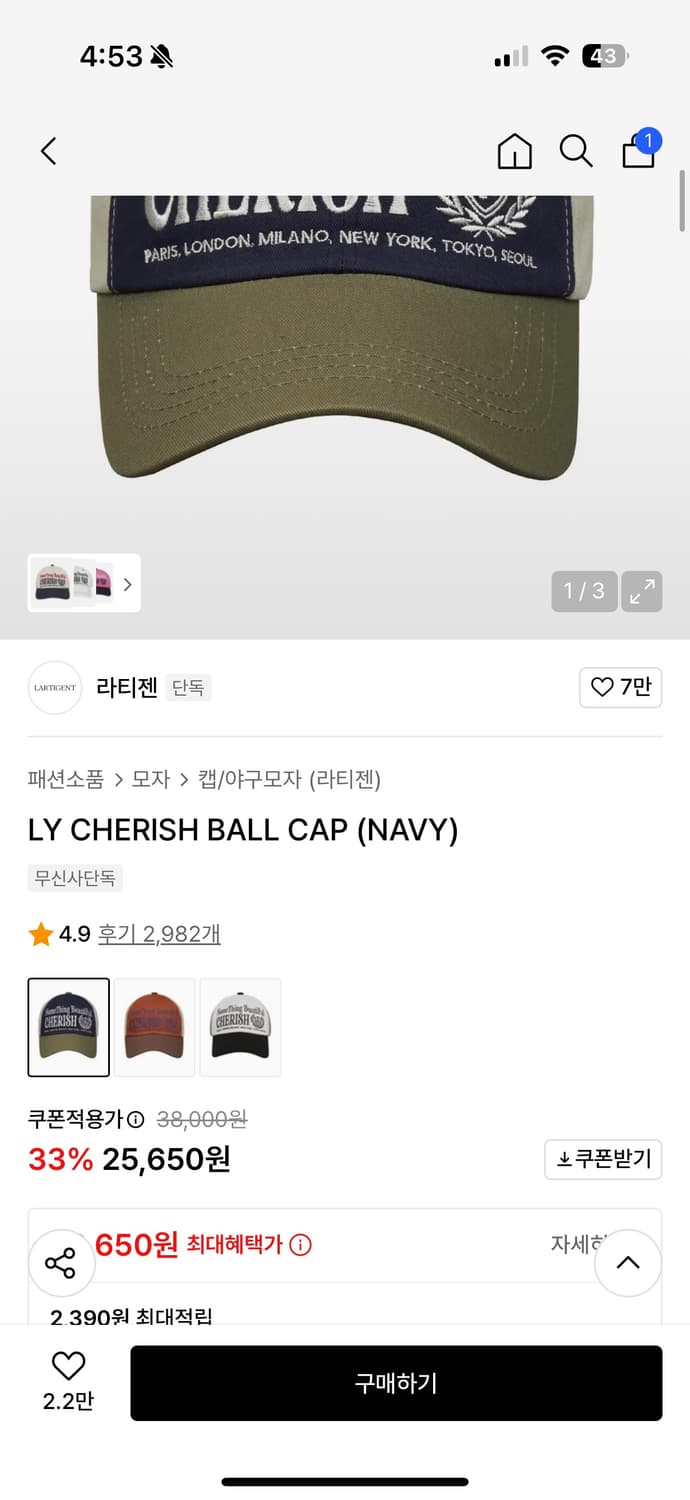
Task: Like the 라티젠 brand (7만 heart)
Action: (620, 688)
